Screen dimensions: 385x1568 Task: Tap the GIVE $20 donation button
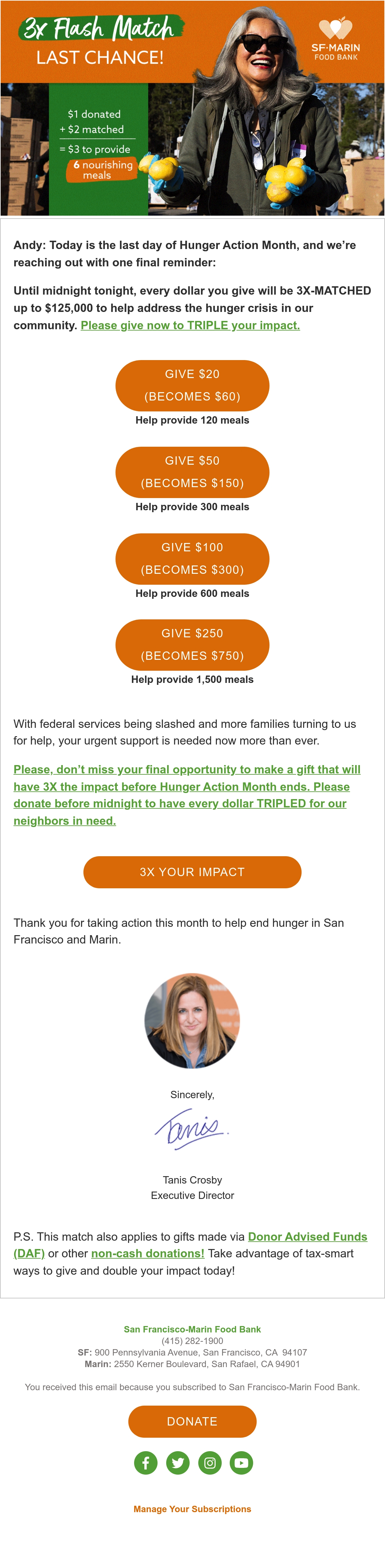[192, 385]
